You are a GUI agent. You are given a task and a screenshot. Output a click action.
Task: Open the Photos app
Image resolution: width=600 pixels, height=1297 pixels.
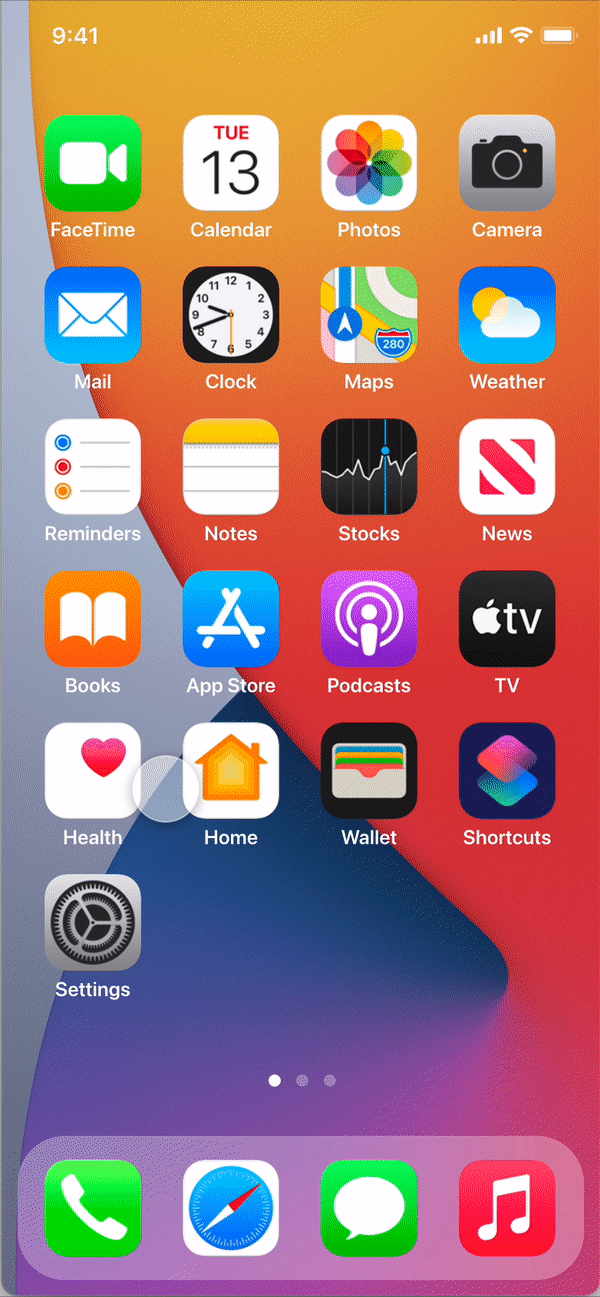point(369,163)
